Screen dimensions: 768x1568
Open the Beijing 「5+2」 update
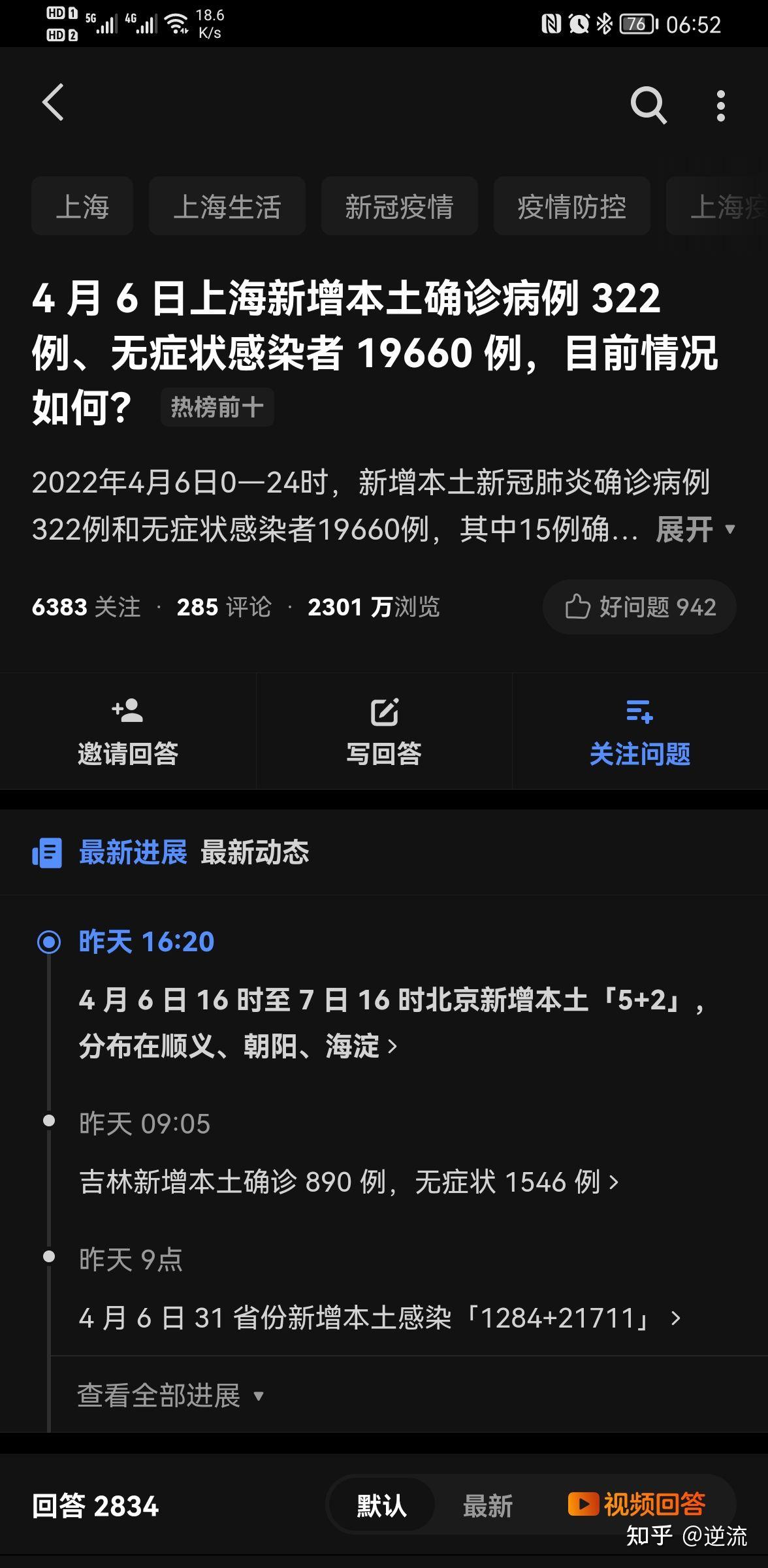[392, 1023]
